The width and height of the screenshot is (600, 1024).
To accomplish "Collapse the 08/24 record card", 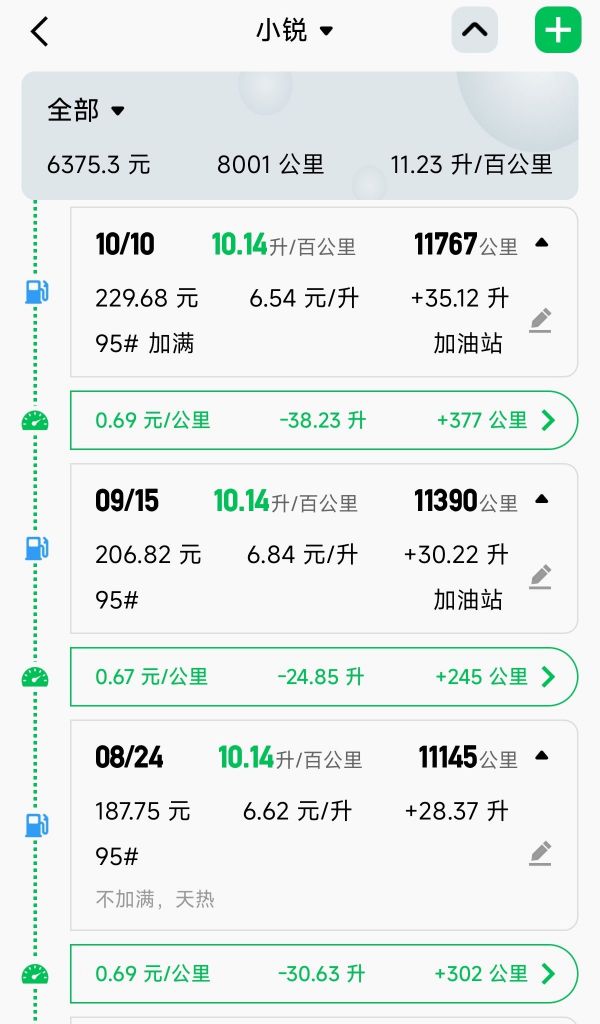I will [541, 756].
